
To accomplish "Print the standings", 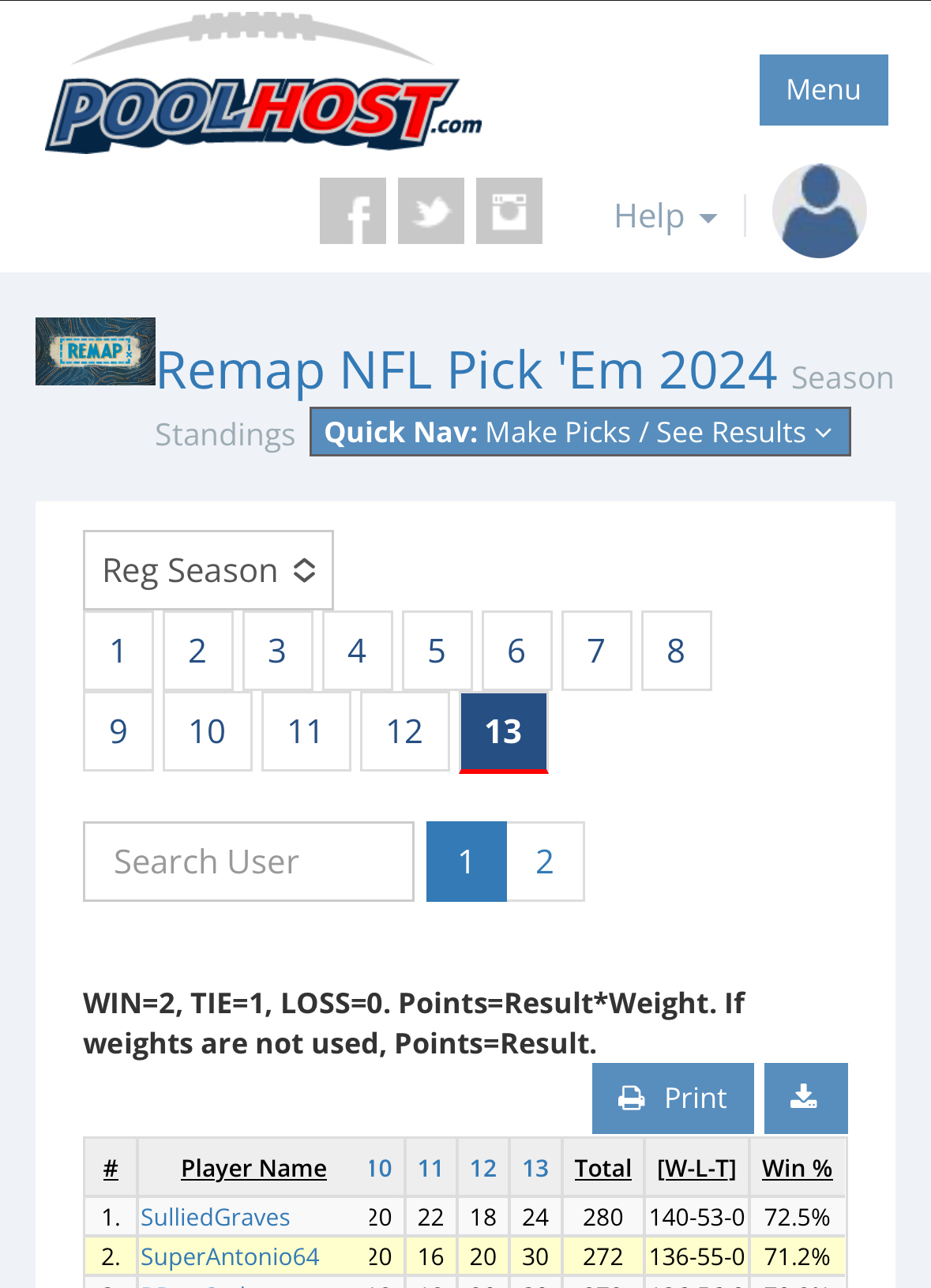I will [673, 1098].
